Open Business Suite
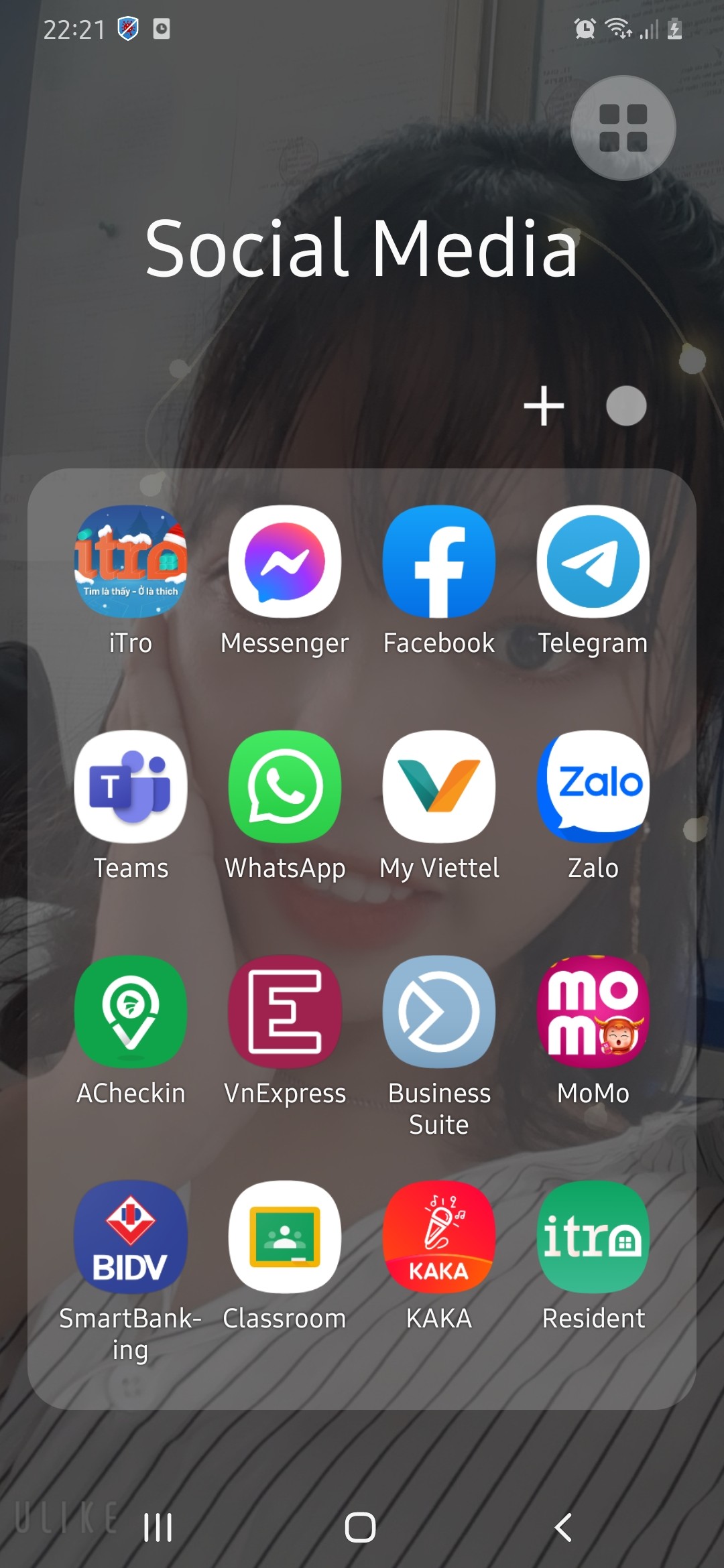724x1568 pixels. tap(439, 1011)
